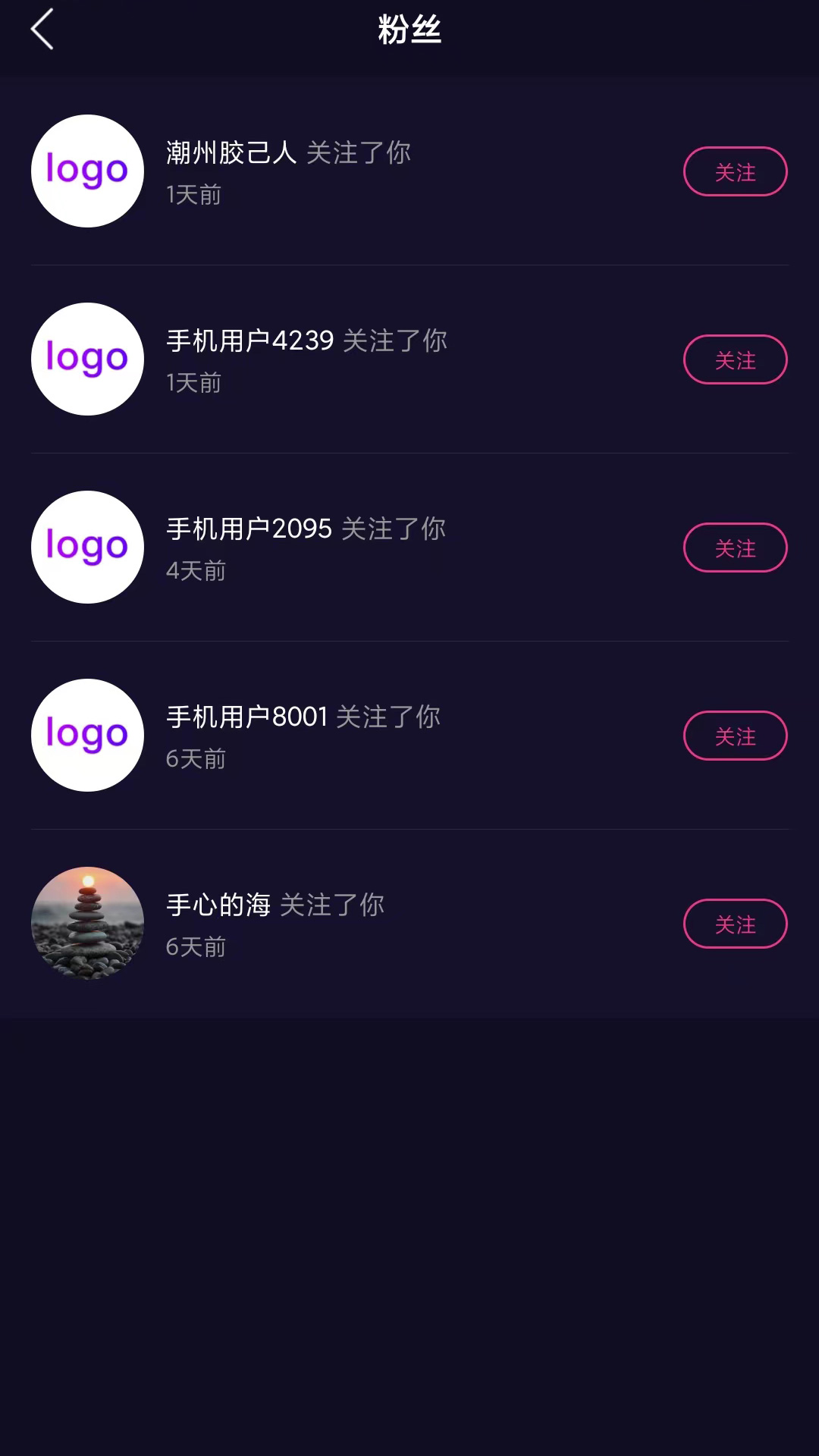Viewport: 819px width, 1456px height.
Task: Follow back 手心的海
Action: pos(735,924)
